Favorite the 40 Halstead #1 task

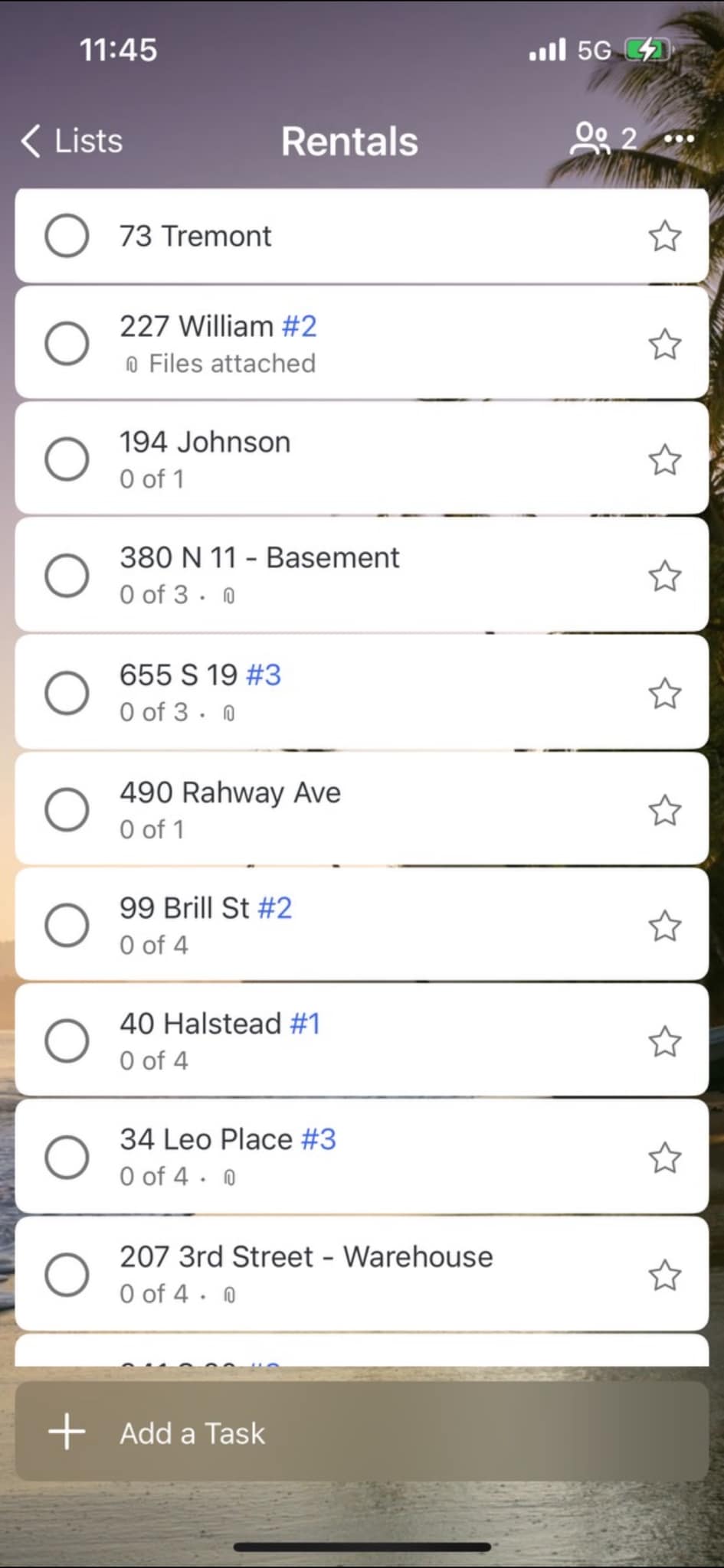[x=664, y=1042]
